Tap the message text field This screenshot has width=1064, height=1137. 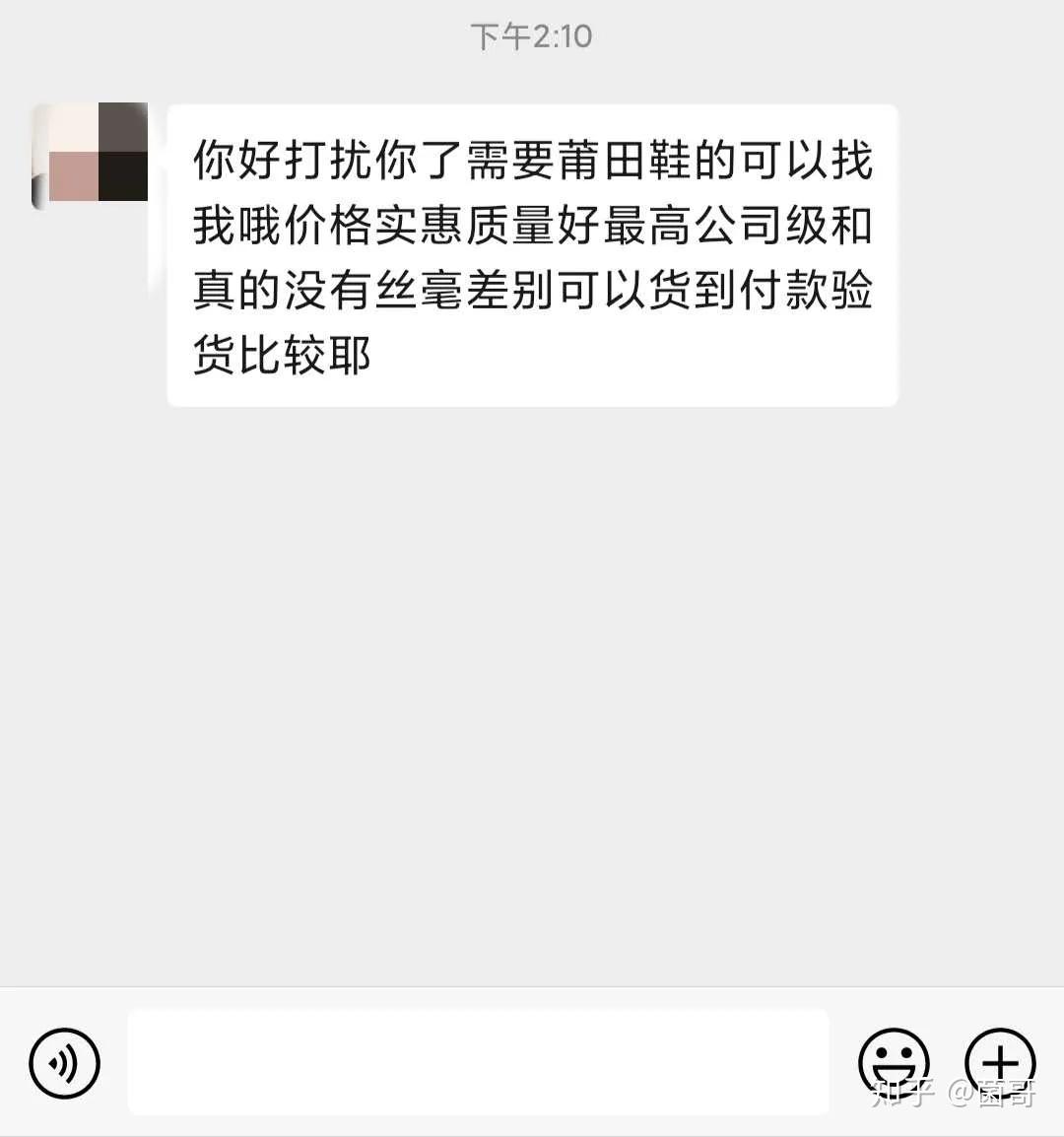coord(478,1062)
